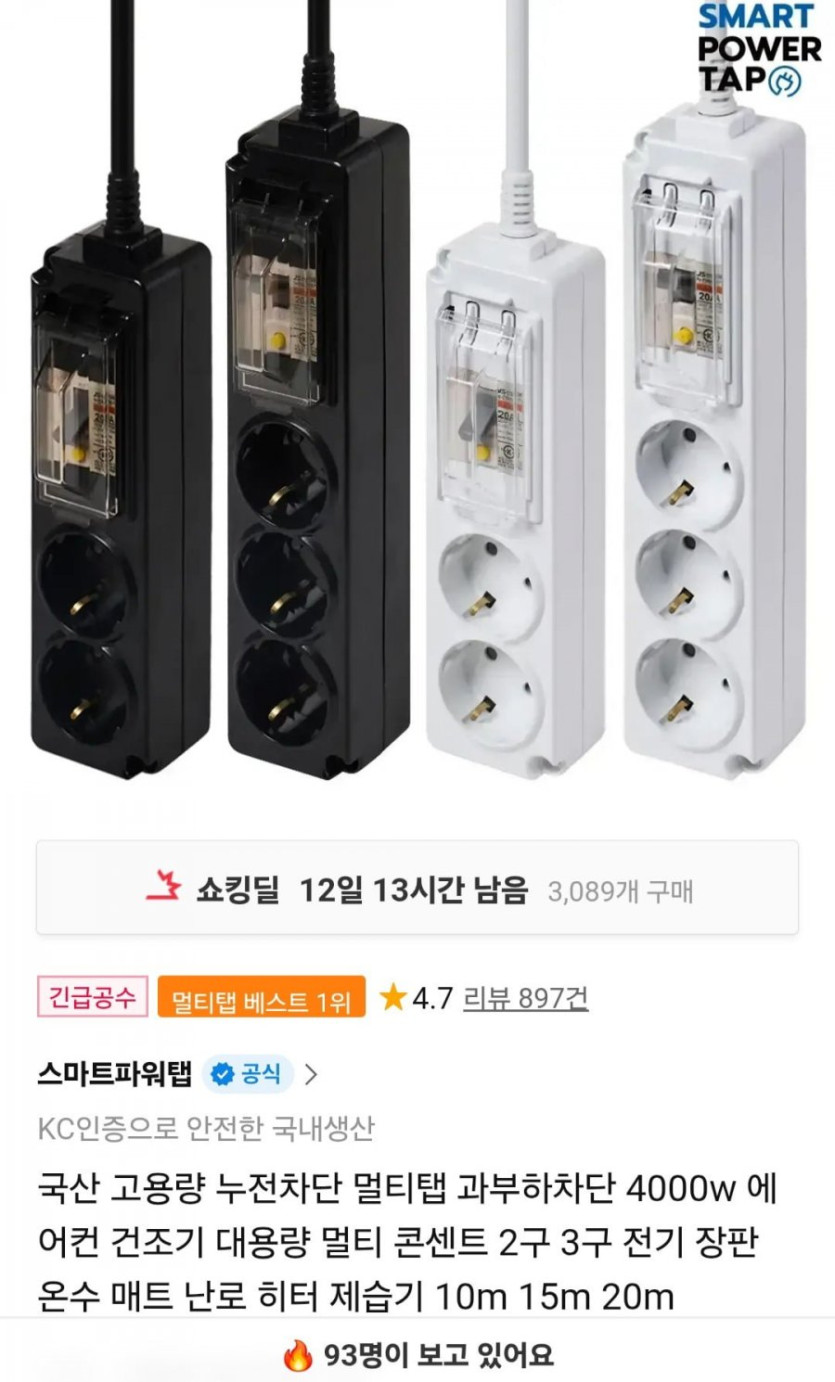The height and width of the screenshot is (1382, 835).
Task: Open the multi-tap product image
Action: (x=417, y=400)
